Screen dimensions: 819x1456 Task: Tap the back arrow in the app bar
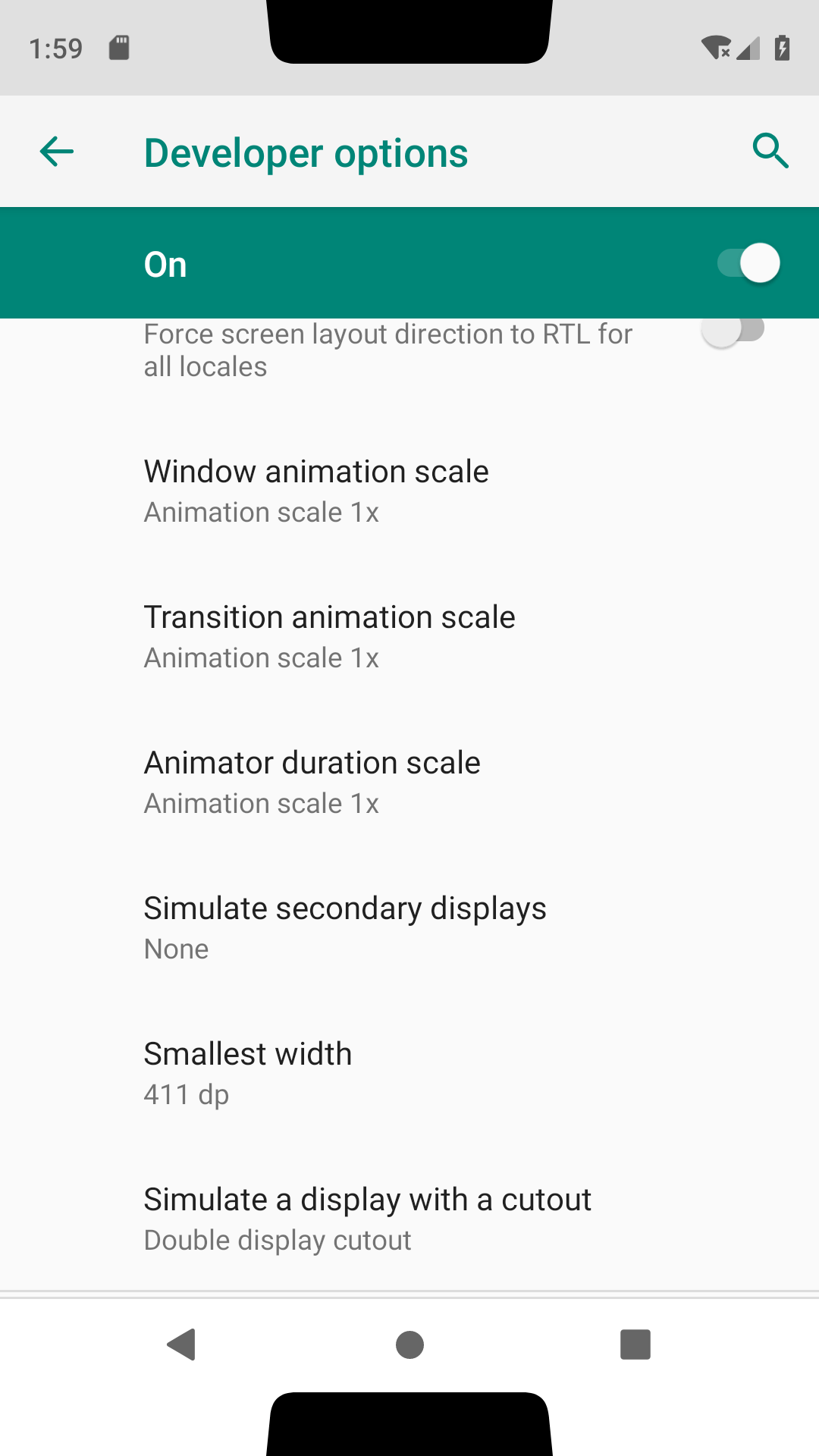click(x=57, y=152)
